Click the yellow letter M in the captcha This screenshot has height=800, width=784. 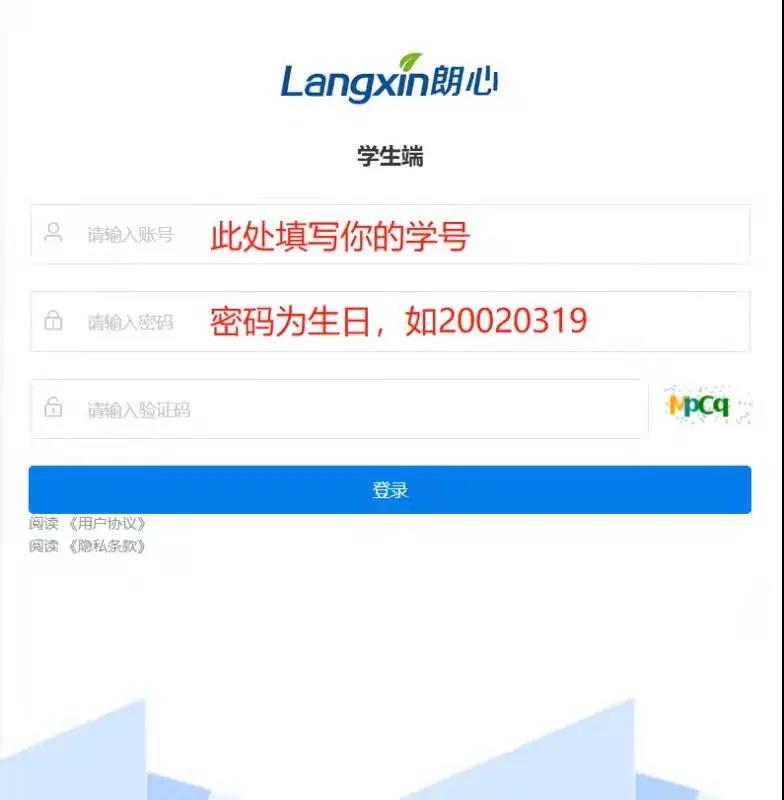coord(678,404)
